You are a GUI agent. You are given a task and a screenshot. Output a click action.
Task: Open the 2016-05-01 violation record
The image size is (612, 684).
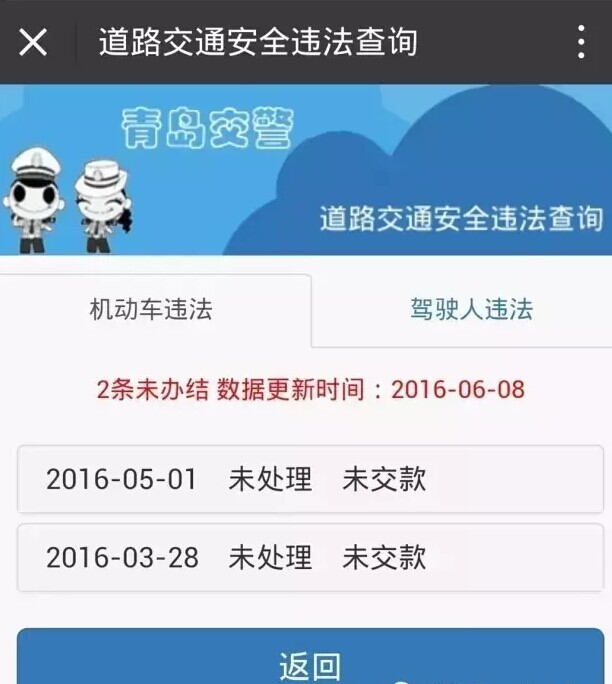310,479
